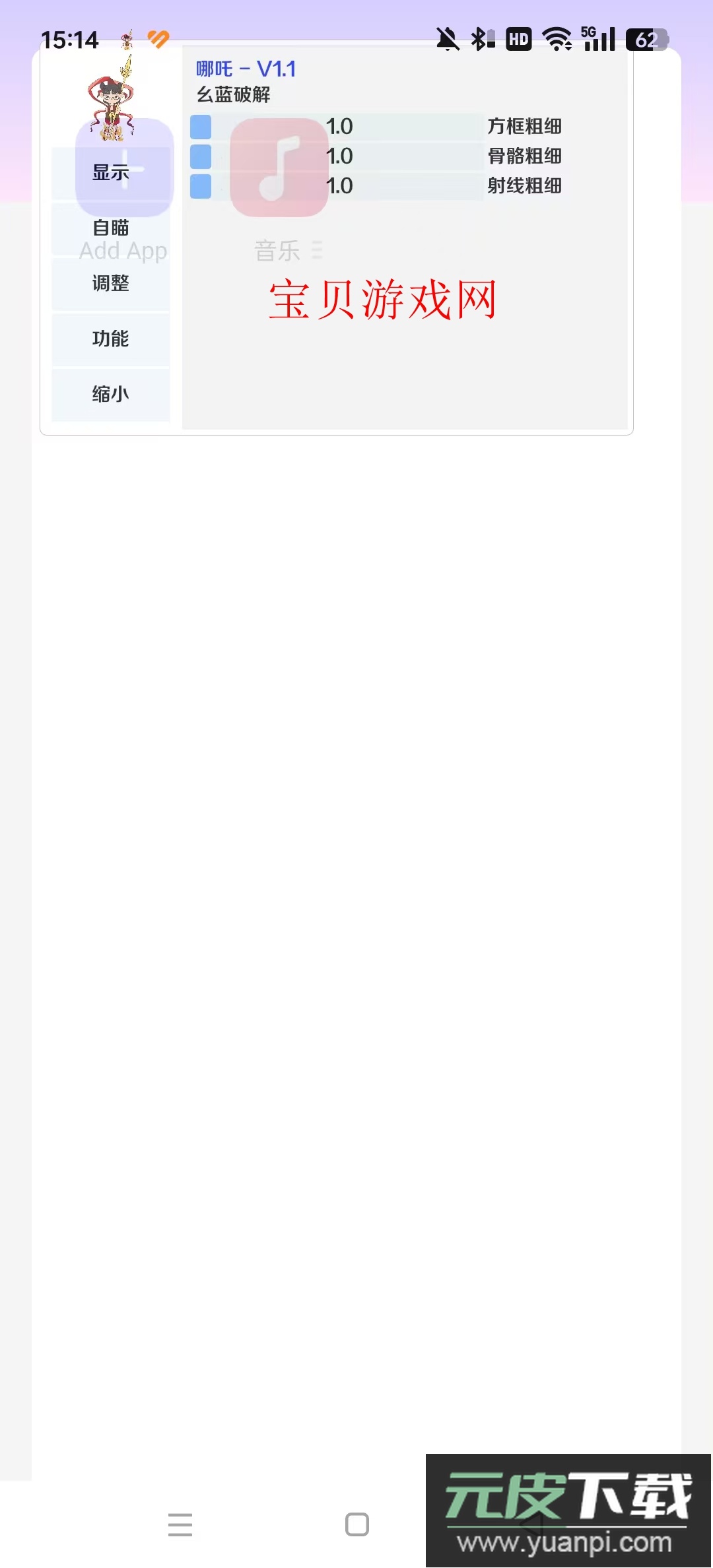Image resolution: width=713 pixels, height=1568 pixels.
Task: Open the 自瞄 tab
Action: point(110,228)
